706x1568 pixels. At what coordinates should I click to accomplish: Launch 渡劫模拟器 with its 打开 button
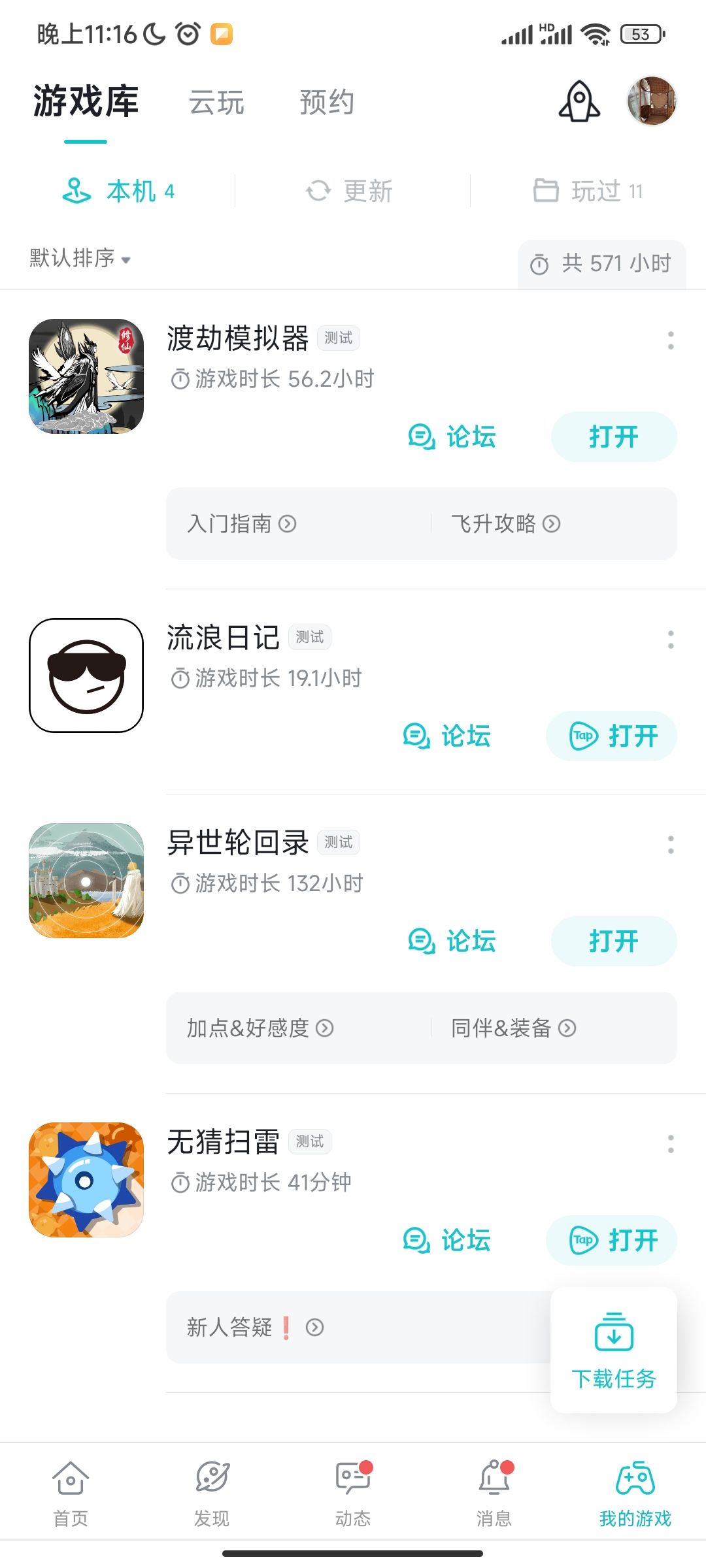(613, 437)
